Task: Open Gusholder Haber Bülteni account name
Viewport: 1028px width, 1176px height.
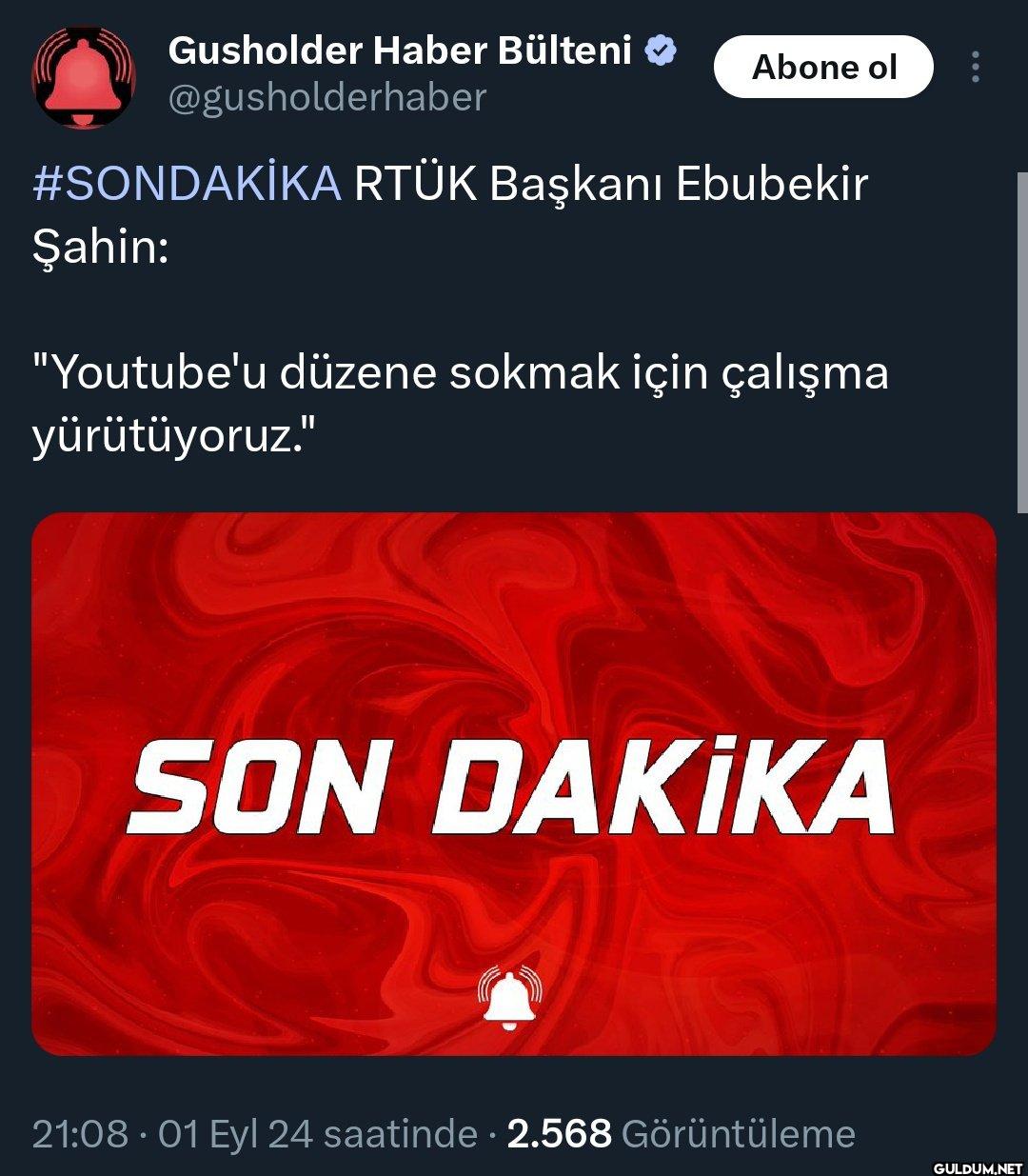Action: coord(400,50)
